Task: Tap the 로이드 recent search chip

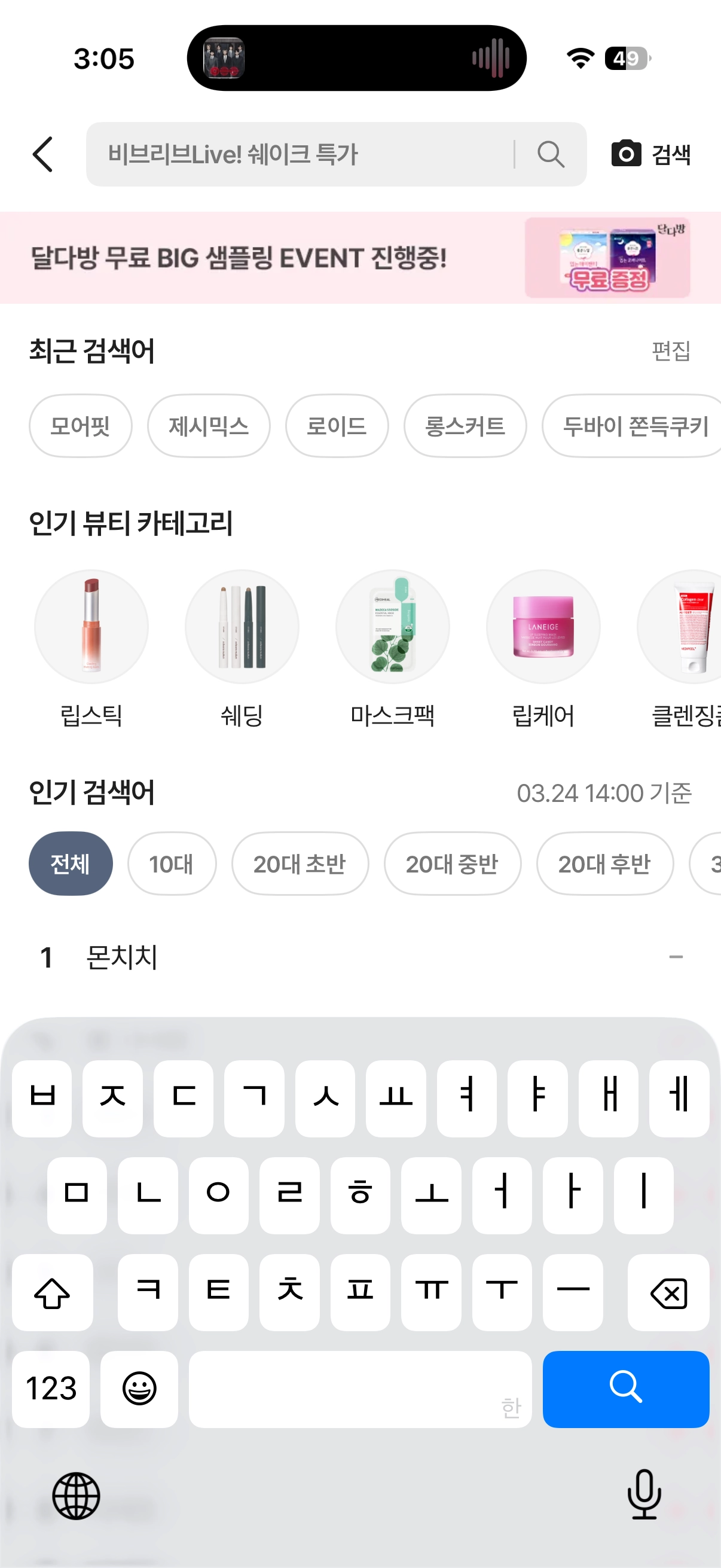Action: pos(337,426)
